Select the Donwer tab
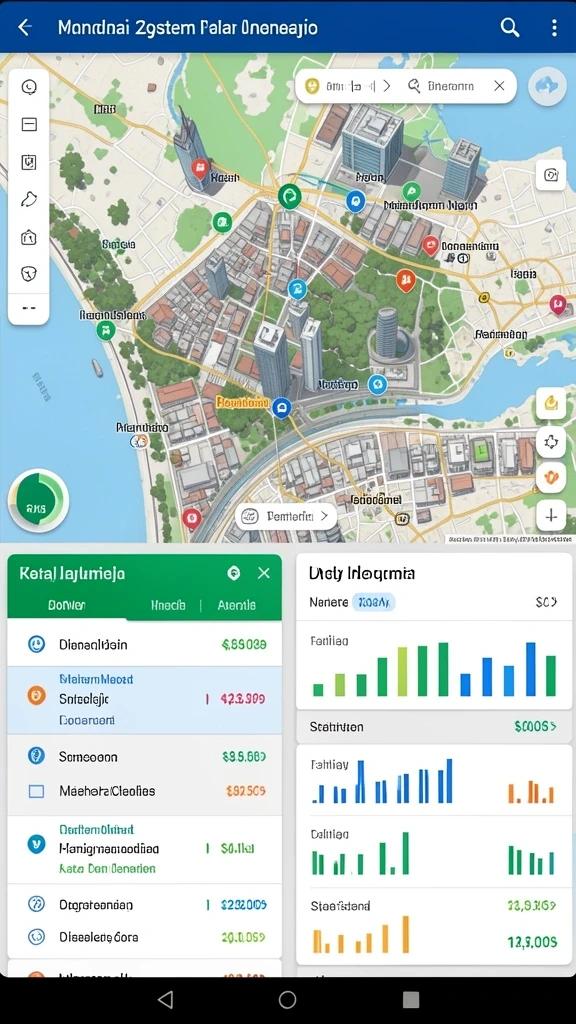The height and width of the screenshot is (1024, 576). click(67, 605)
